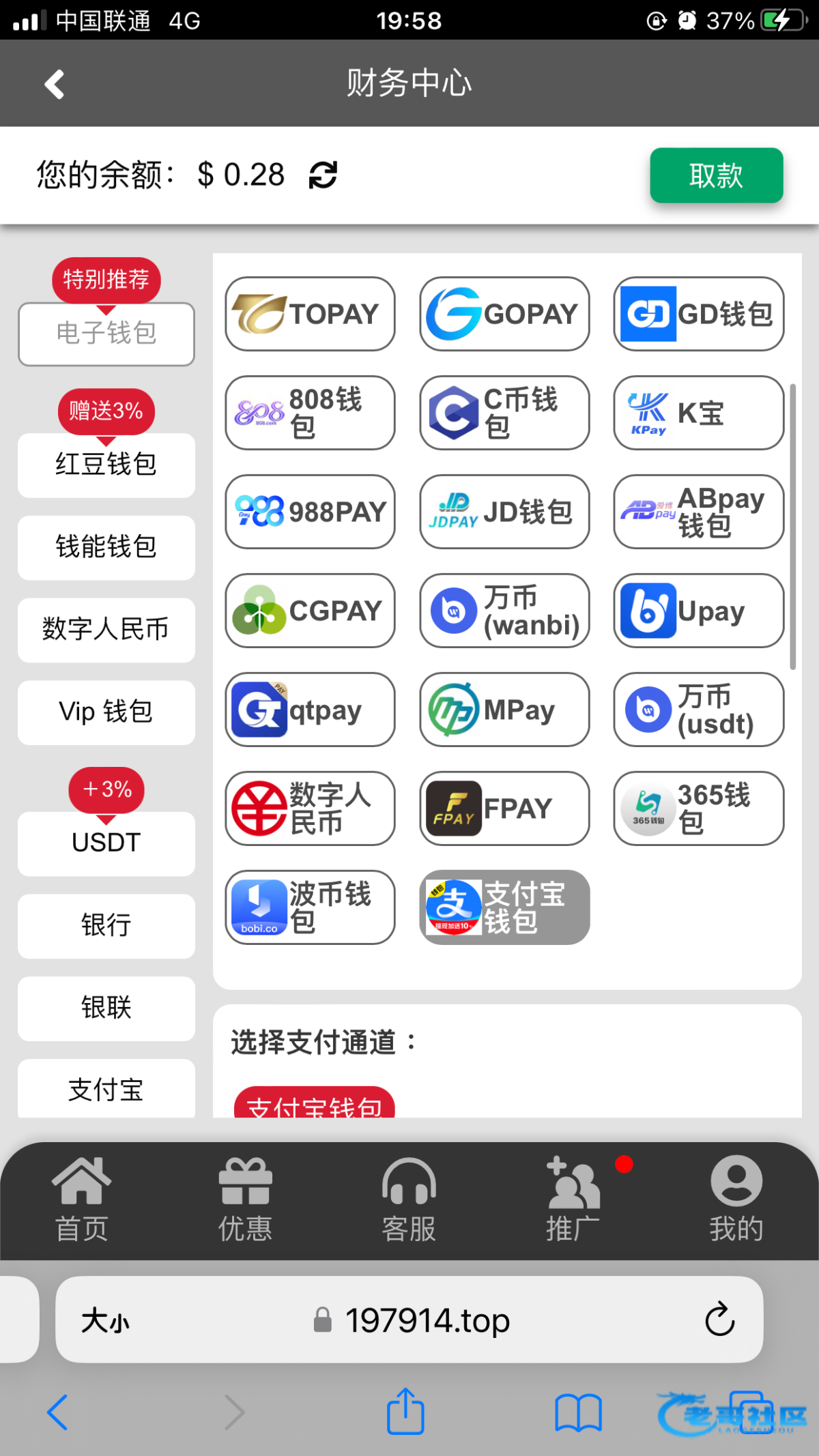Screen dimensions: 819x1456
Task: Select 988PAY wallet
Action: click(x=310, y=512)
